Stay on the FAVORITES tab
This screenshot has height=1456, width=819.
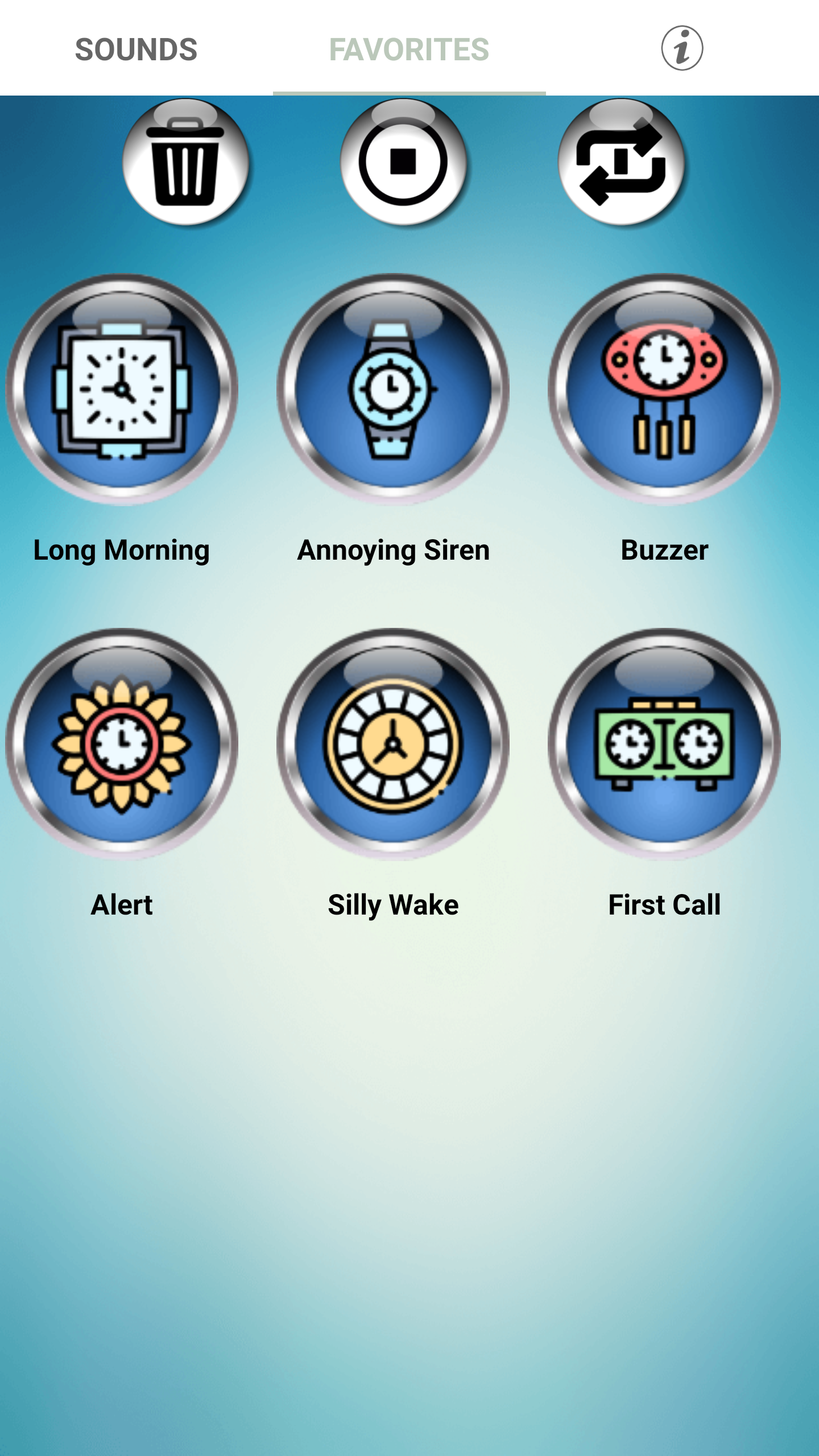click(x=409, y=48)
